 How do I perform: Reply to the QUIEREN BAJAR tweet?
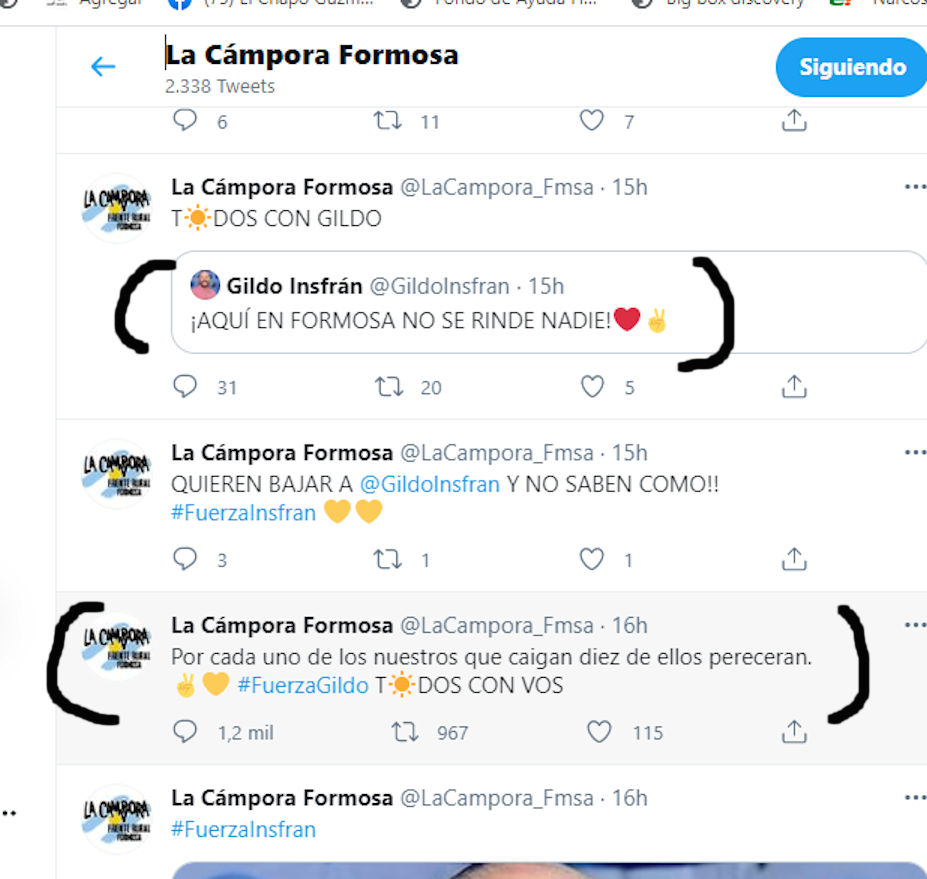[x=185, y=559]
